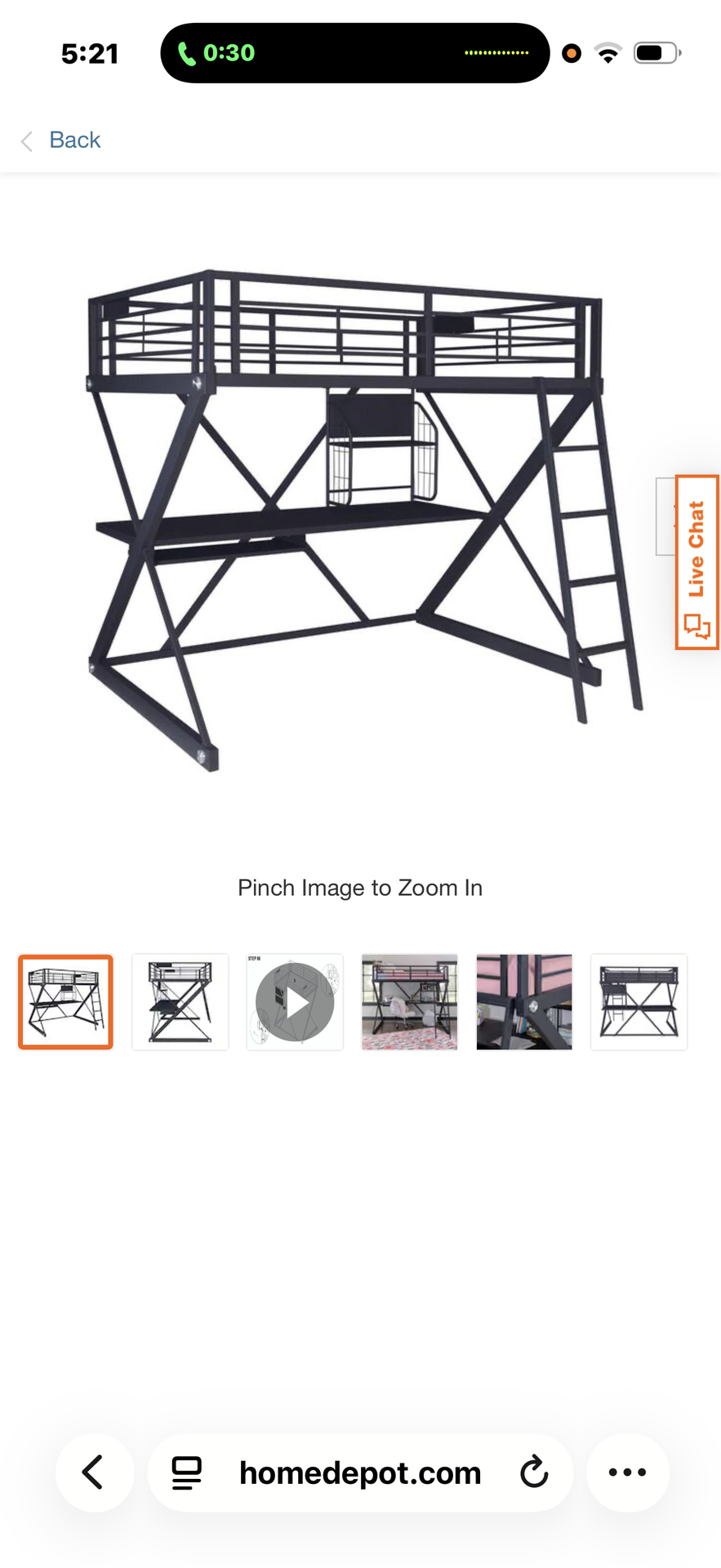The width and height of the screenshot is (721, 1568).
Task: Tap the browser back arrow
Action: pyautogui.click(x=94, y=1472)
